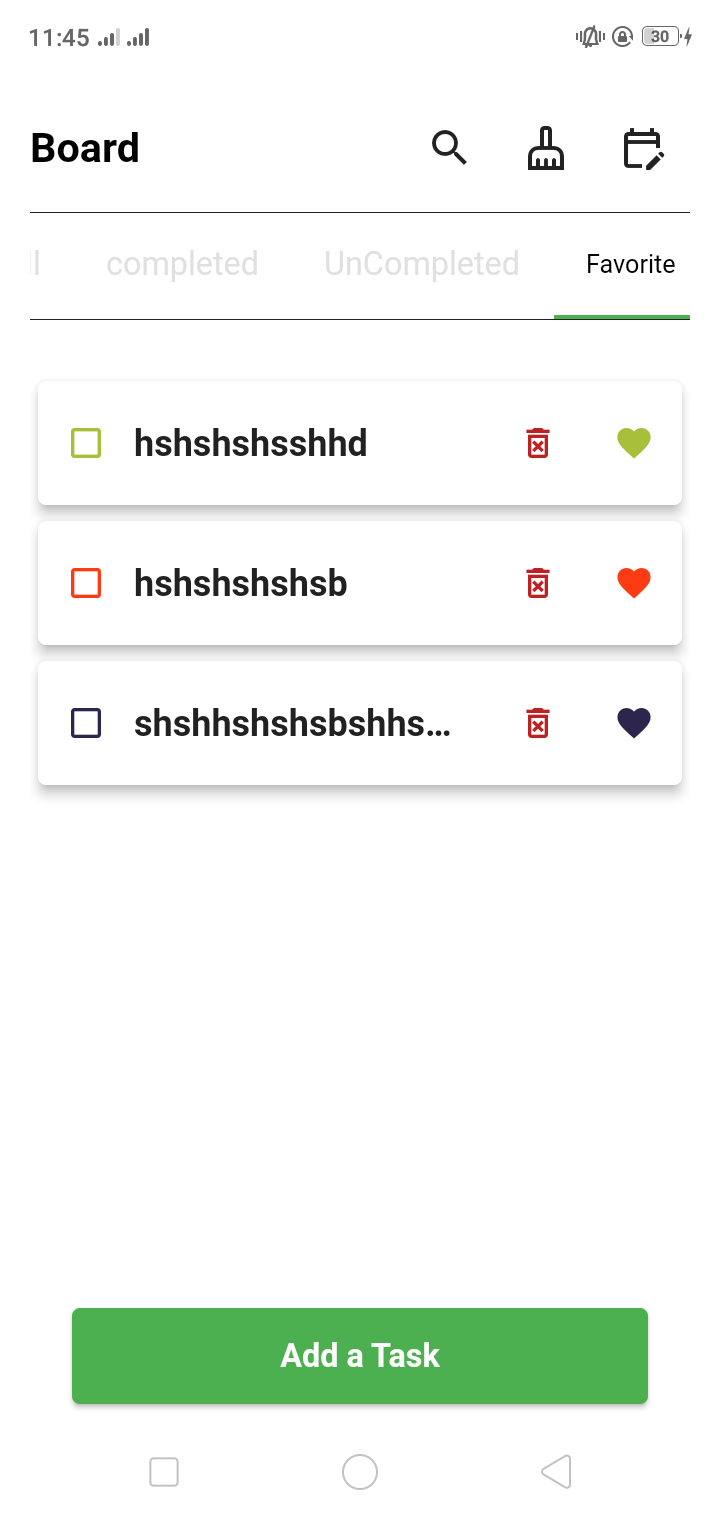
Task: Open recent apps from the navigation bar
Action: [x=164, y=1472]
